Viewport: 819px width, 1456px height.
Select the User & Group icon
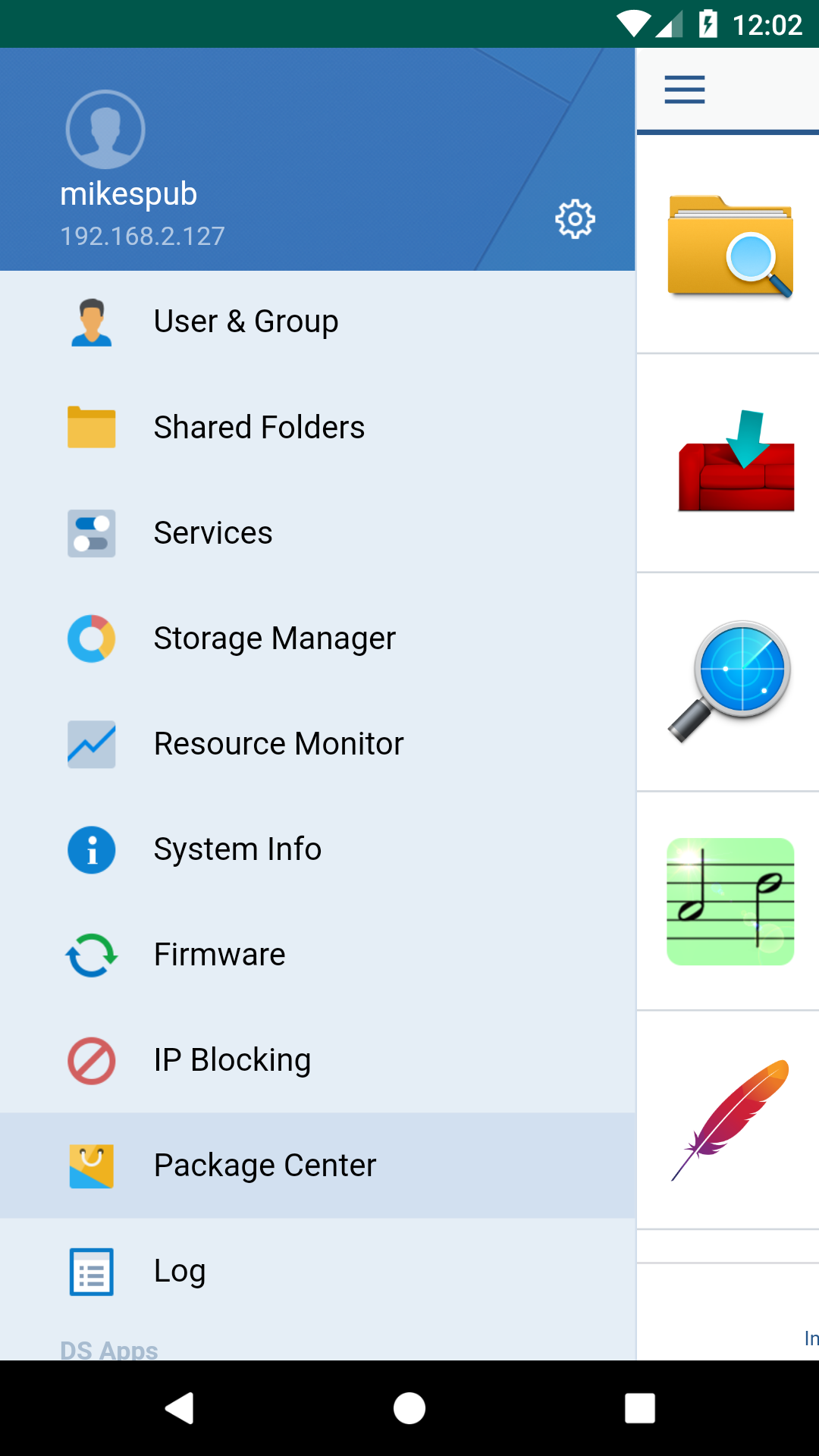[x=91, y=322]
